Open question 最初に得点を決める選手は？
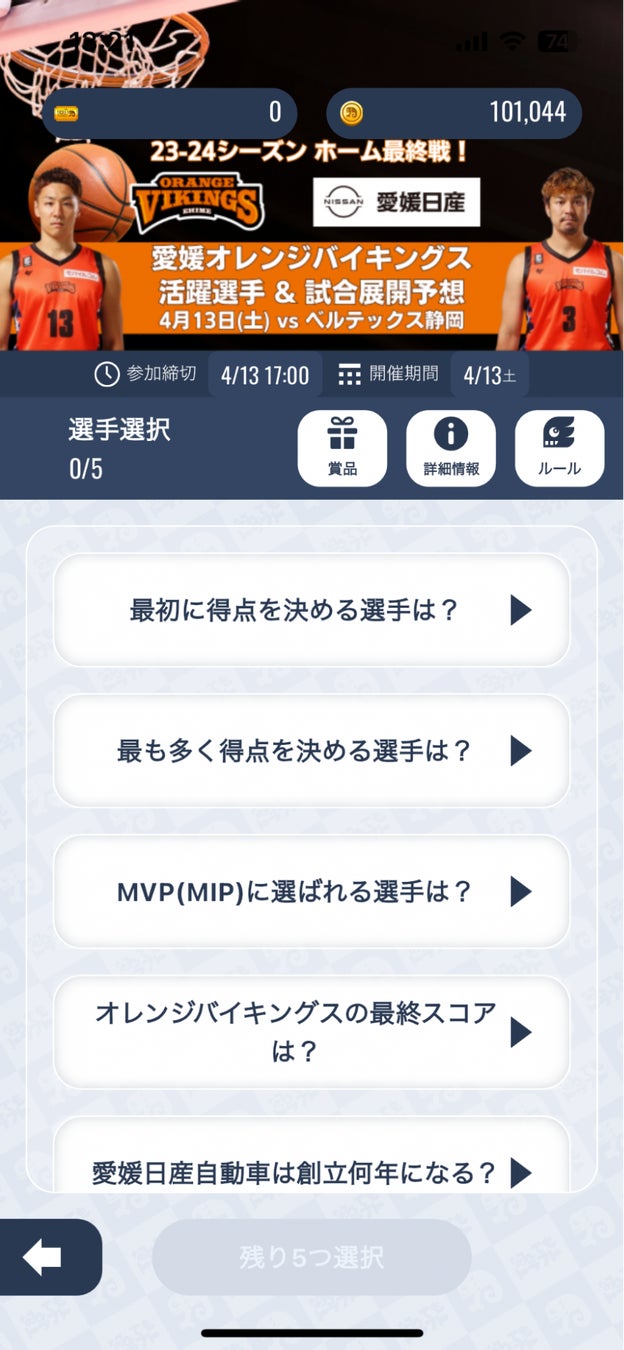 [311, 610]
